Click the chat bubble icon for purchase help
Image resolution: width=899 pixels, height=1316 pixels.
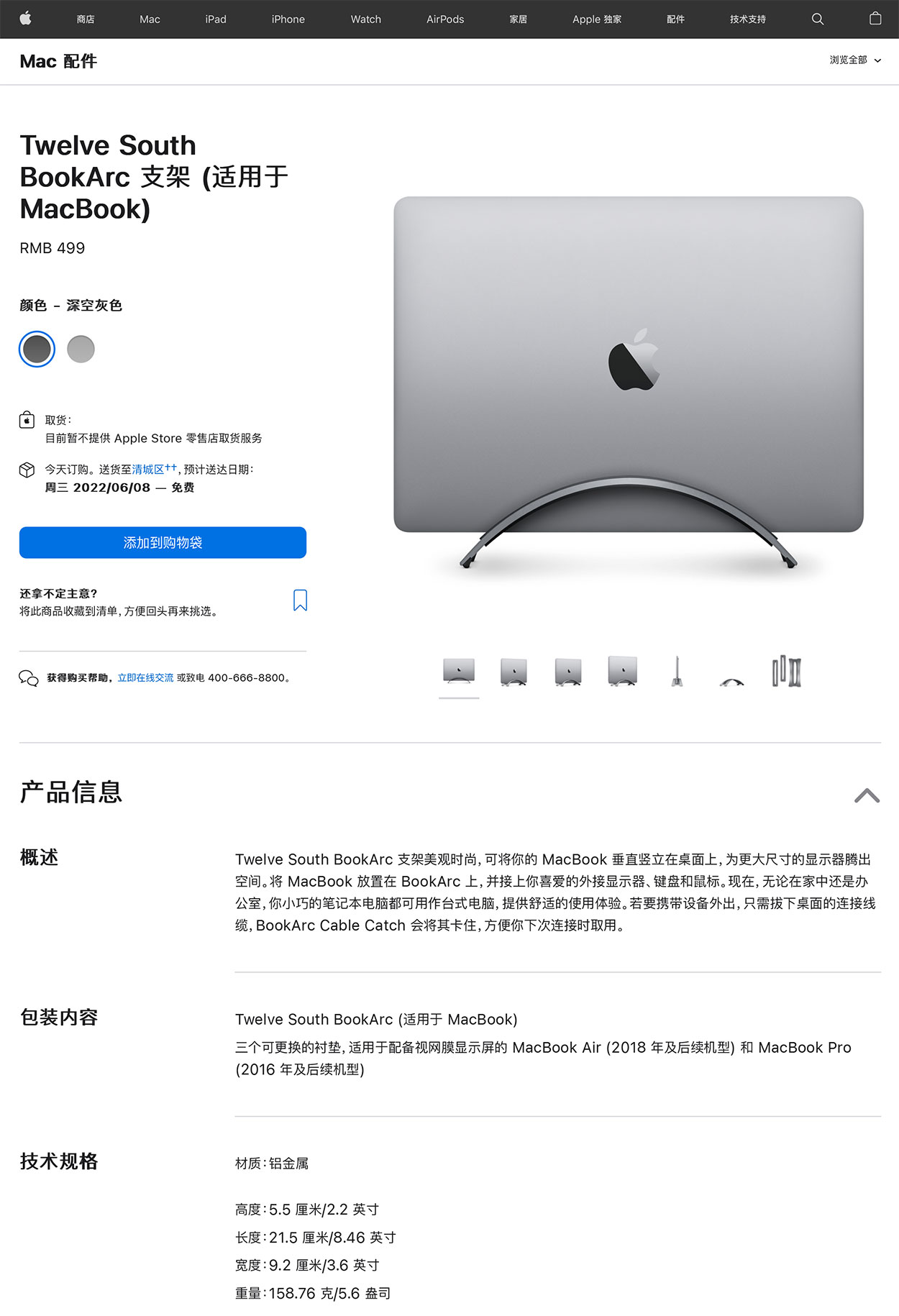tap(28, 677)
